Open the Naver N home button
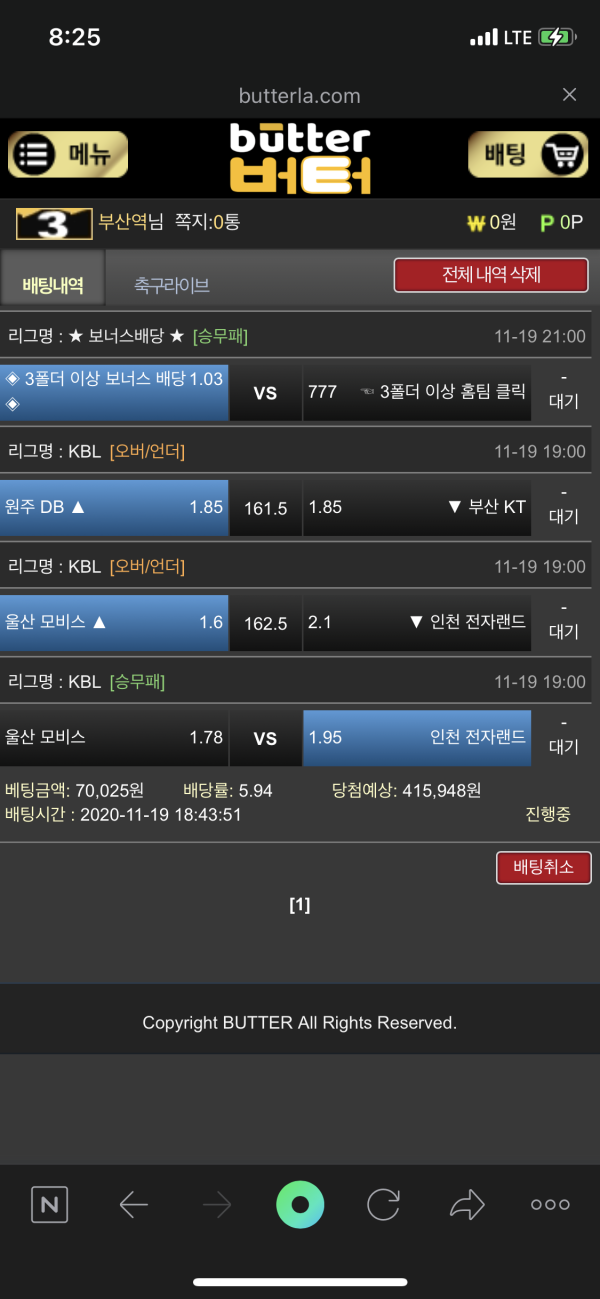This screenshot has height=1299, width=600. 49,1205
